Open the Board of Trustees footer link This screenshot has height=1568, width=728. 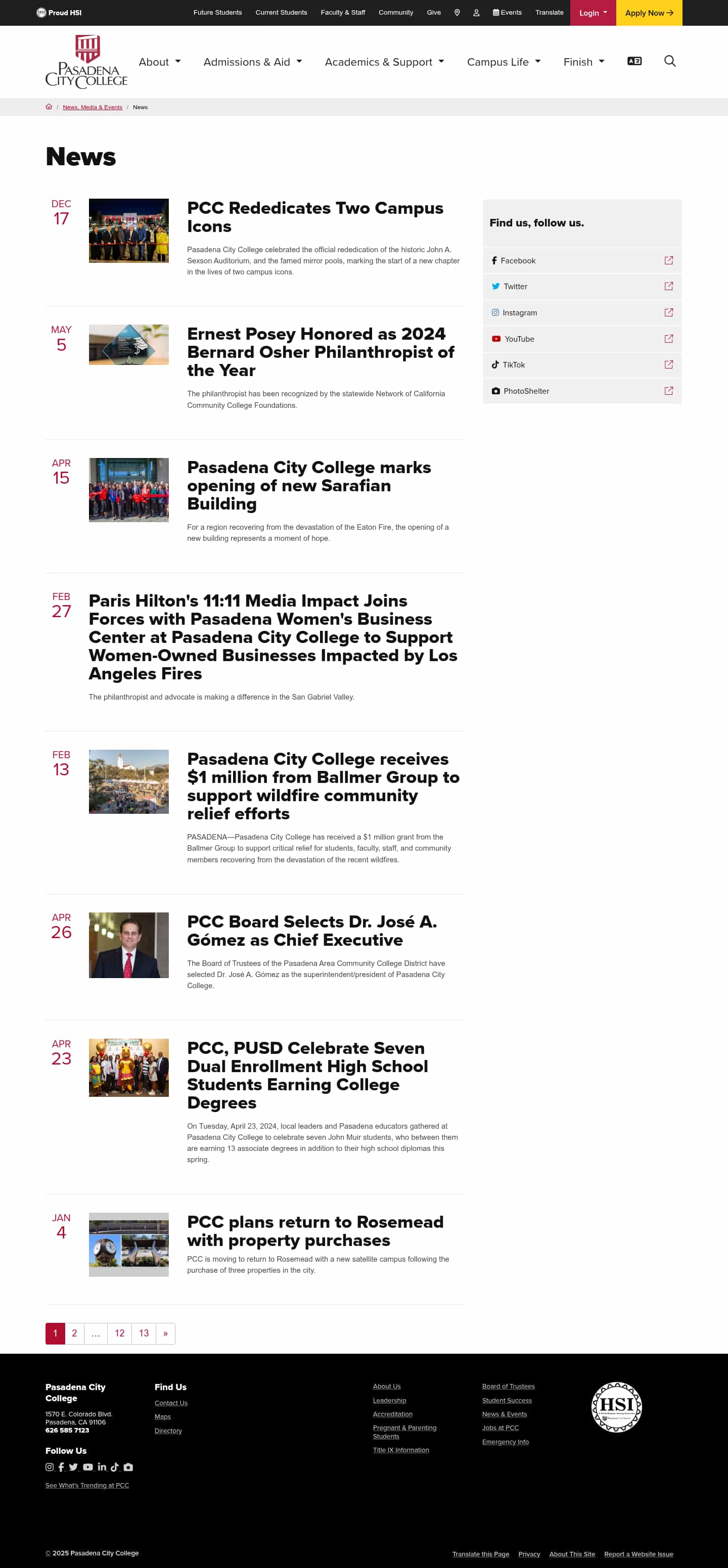click(x=508, y=1386)
